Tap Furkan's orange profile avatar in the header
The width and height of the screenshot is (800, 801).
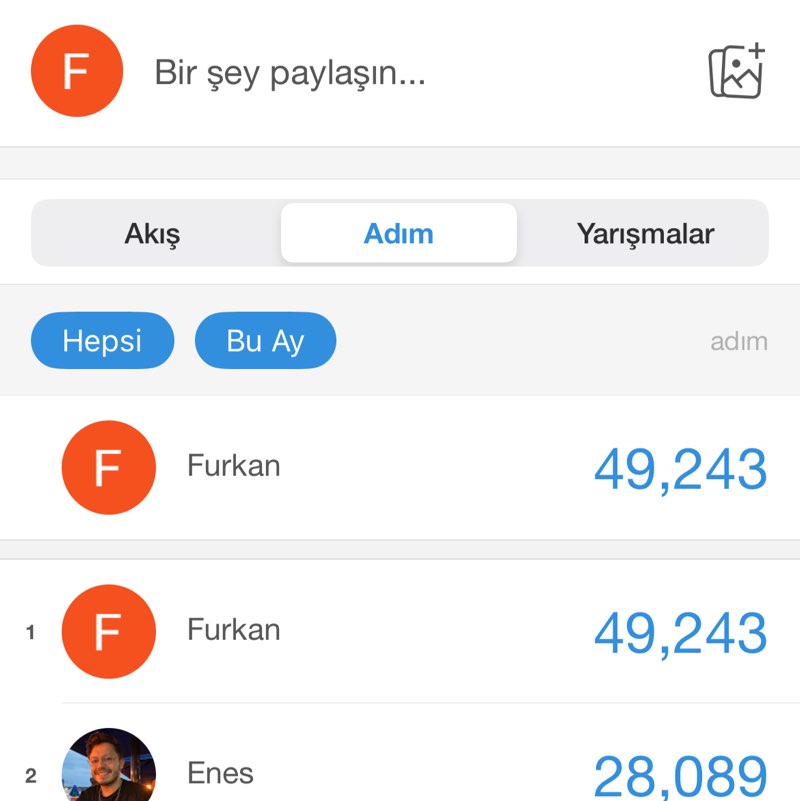77,70
